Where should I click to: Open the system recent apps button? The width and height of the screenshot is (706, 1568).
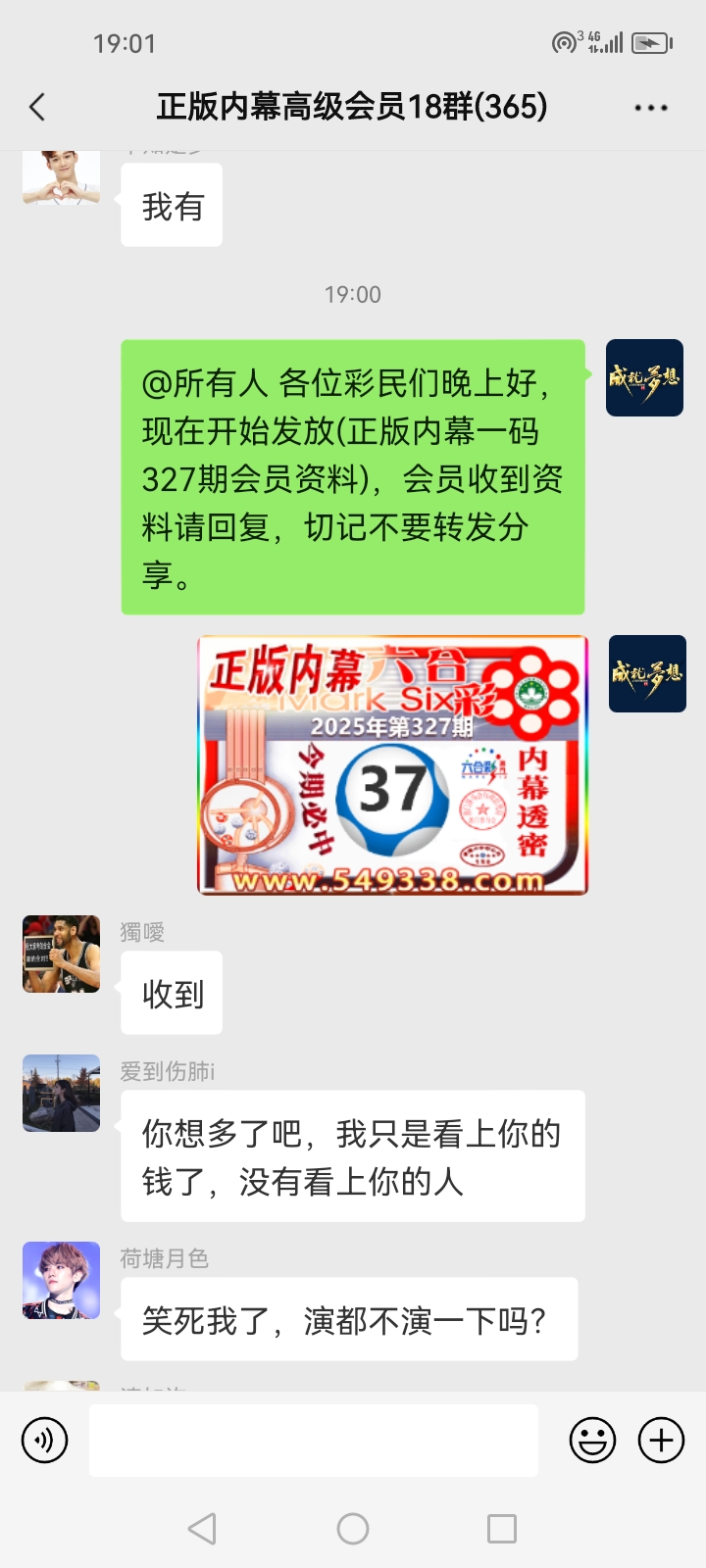coord(502,1529)
